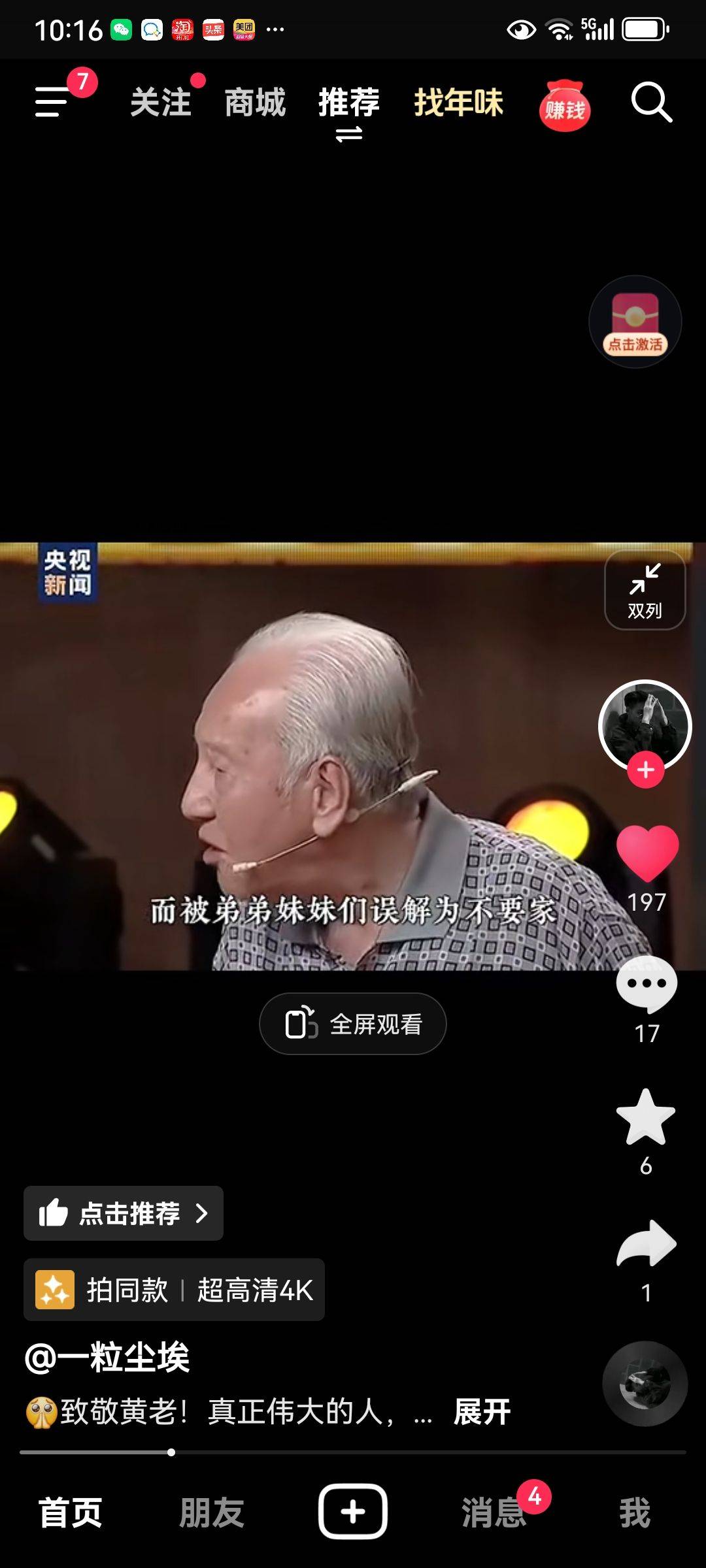The height and width of the screenshot is (1568, 706).
Task: Open 拍同款 超高清4K chip
Action: tap(174, 1290)
